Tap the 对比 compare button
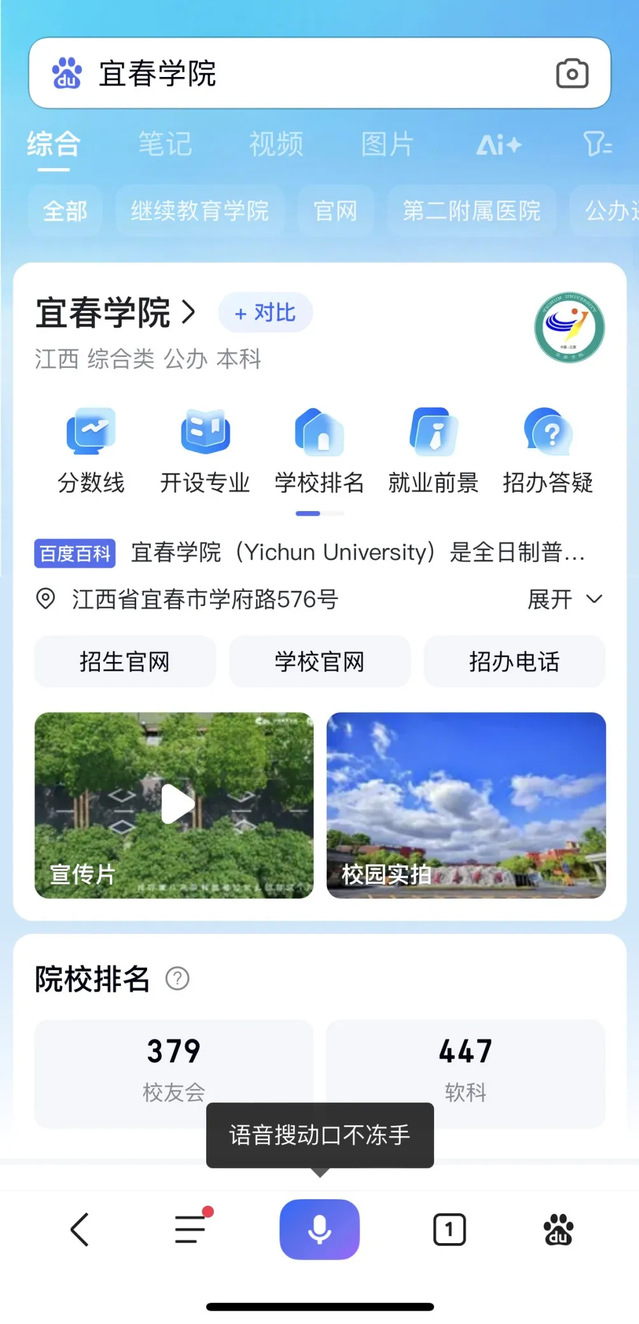Viewport: 639px width, 1324px height. tap(265, 313)
